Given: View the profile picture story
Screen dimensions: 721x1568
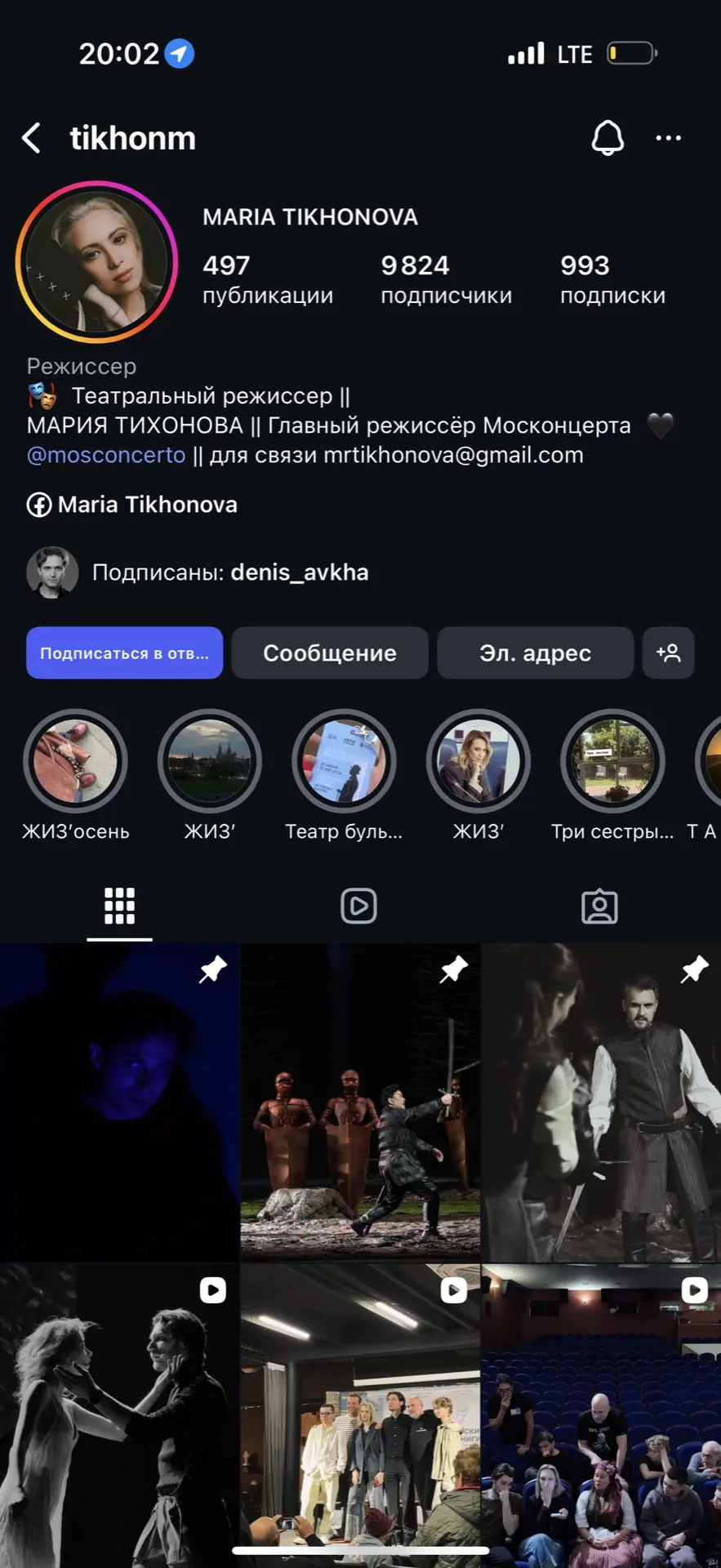Looking at the screenshot, I should (96, 262).
